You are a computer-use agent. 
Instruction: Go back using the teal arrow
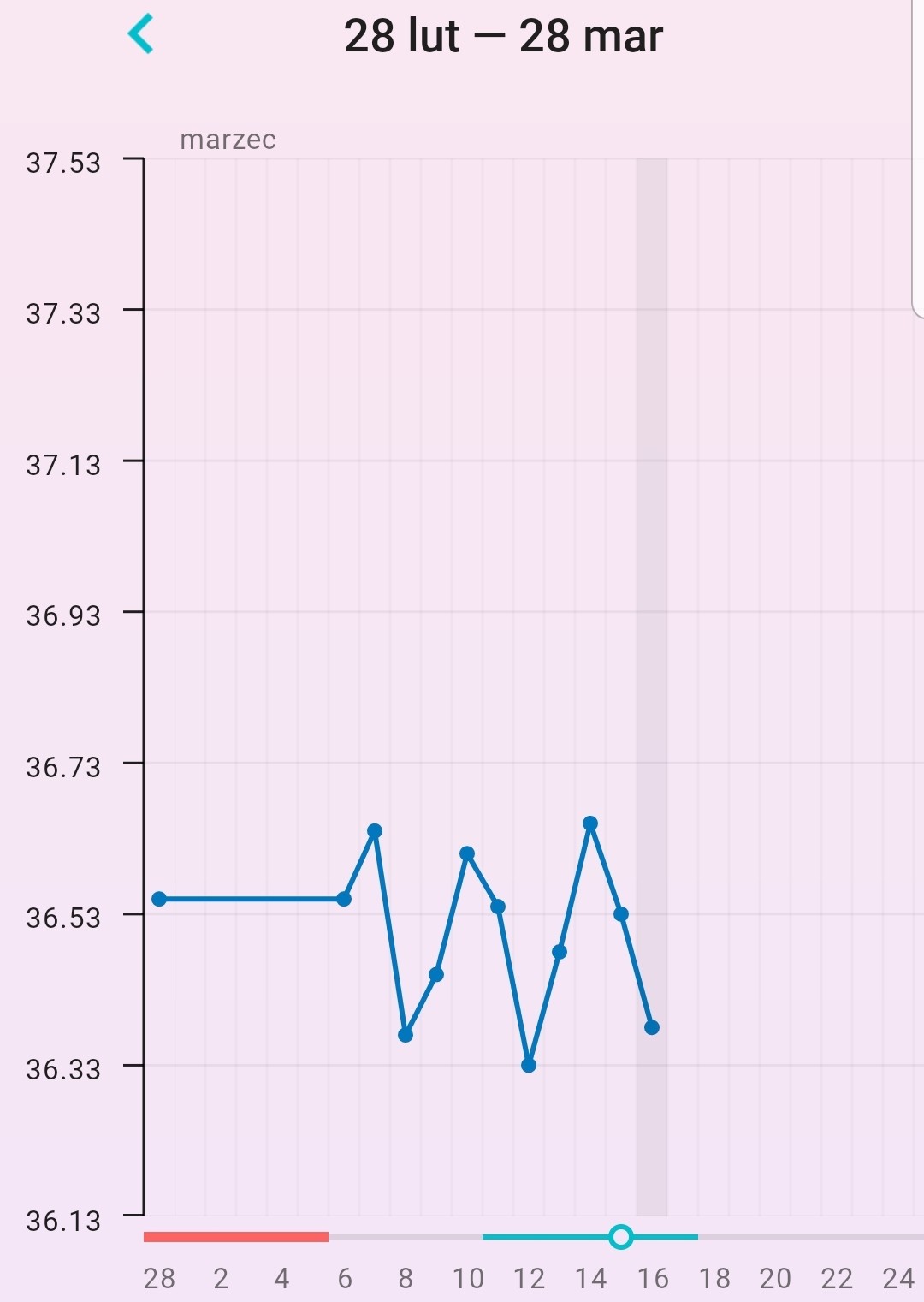(140, 34)
